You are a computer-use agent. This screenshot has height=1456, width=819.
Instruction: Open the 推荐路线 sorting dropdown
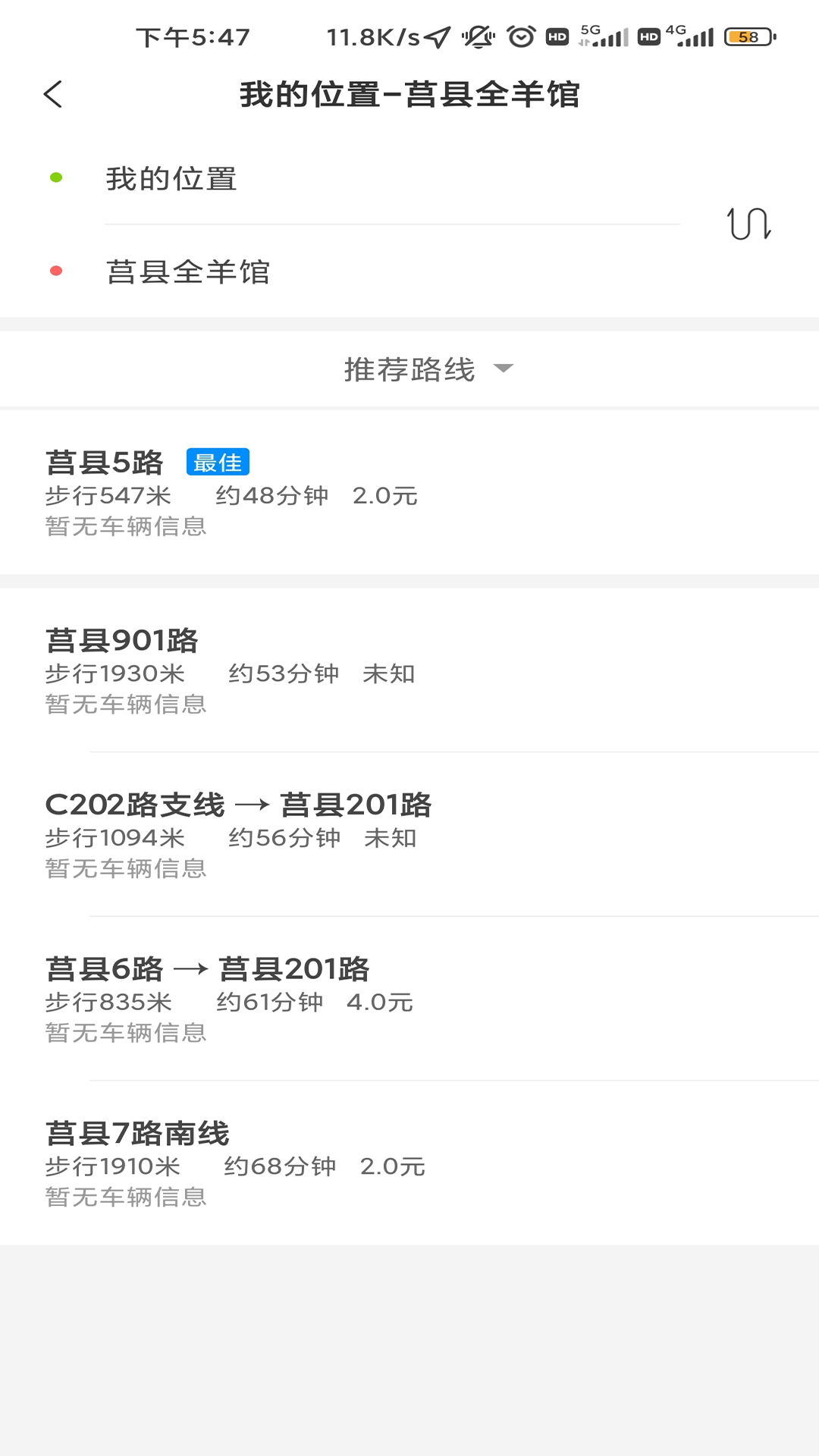coord(428,369)
